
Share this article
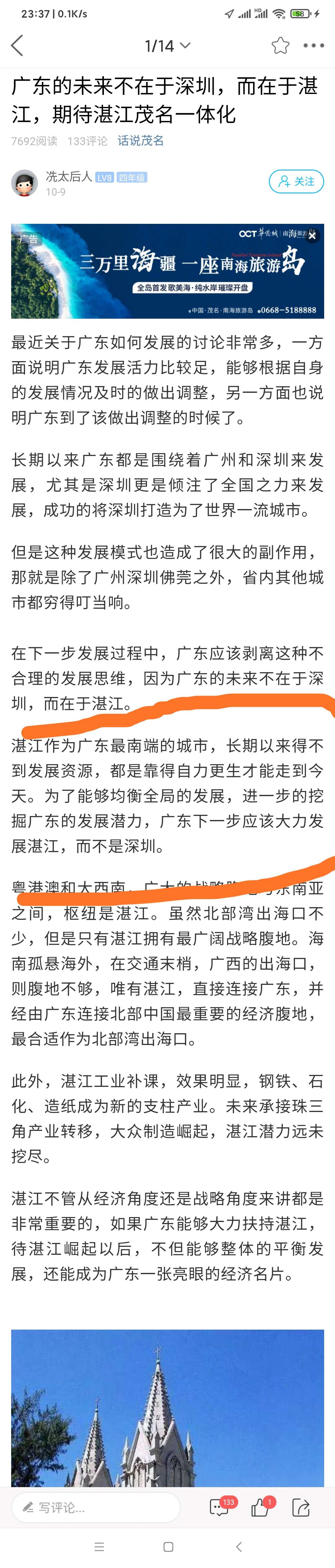click(301, 1507)
